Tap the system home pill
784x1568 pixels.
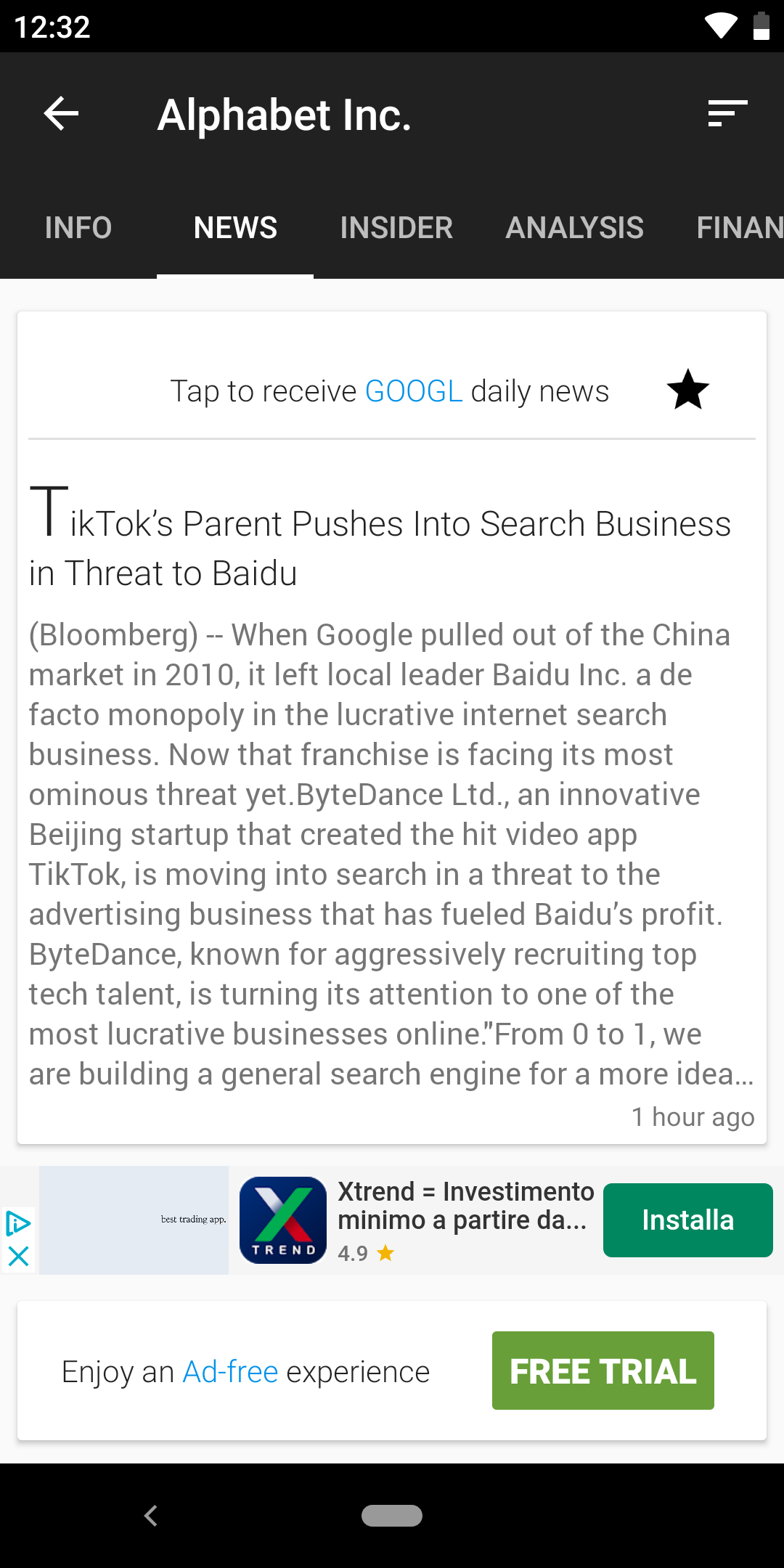click(392, 1516)
